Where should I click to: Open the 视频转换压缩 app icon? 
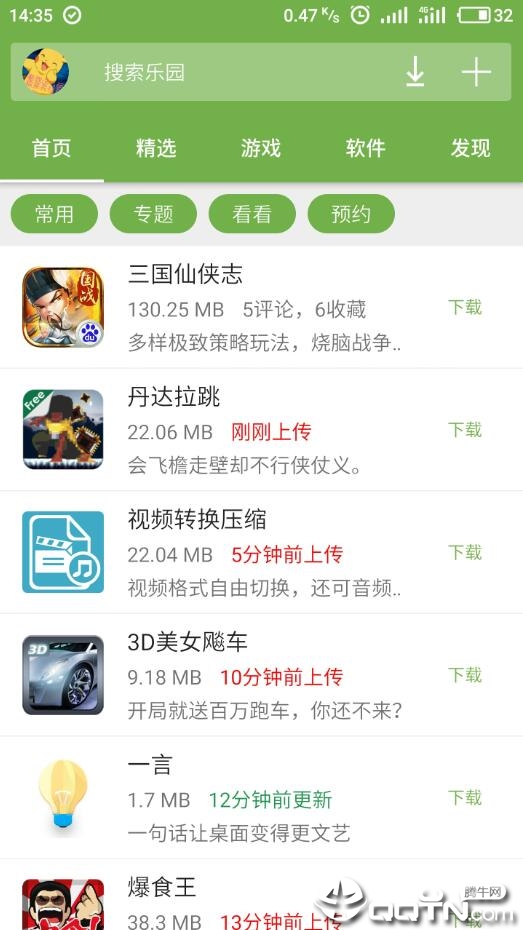(x=63, y=552)
